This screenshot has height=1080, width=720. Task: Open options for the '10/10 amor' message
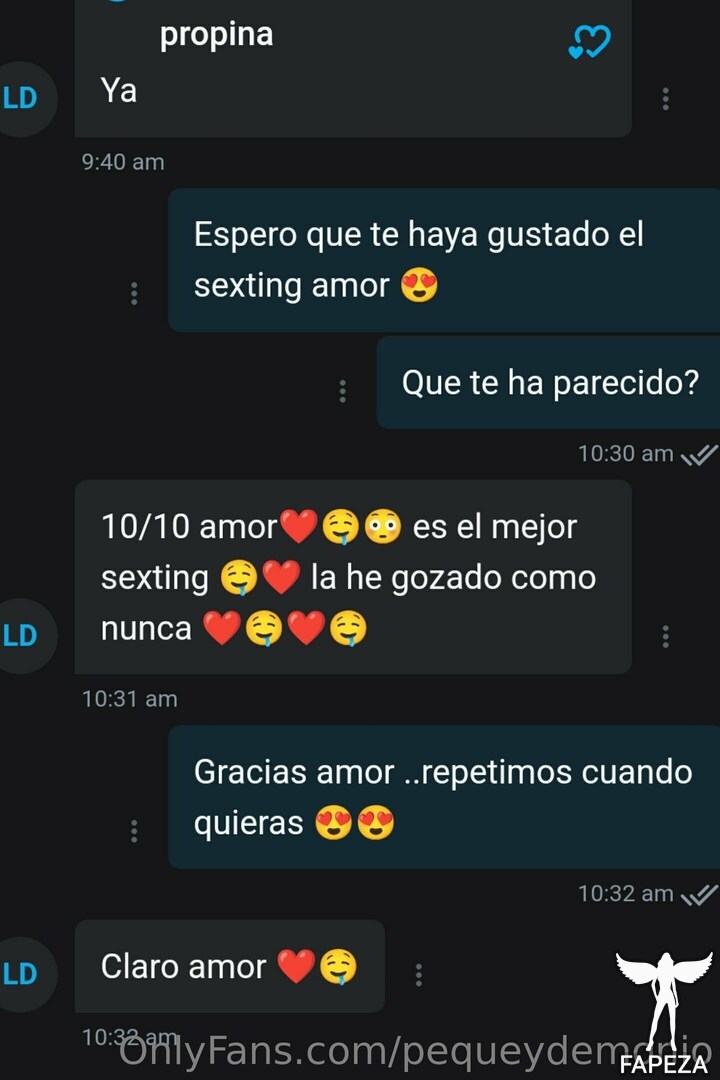coord(665,636)
